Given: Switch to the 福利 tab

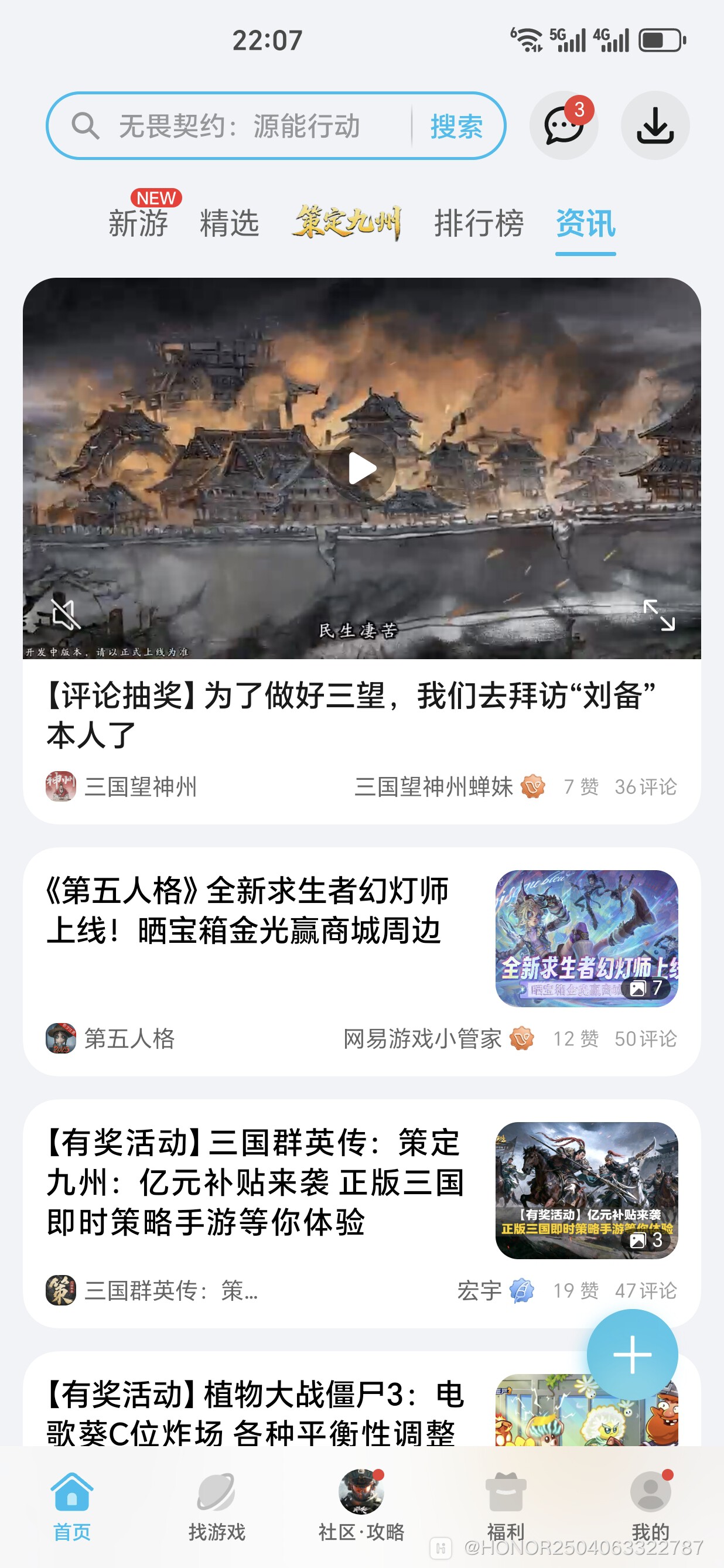Looking at the screenshot, I should pyautogui.click(x=505, y=1505).
